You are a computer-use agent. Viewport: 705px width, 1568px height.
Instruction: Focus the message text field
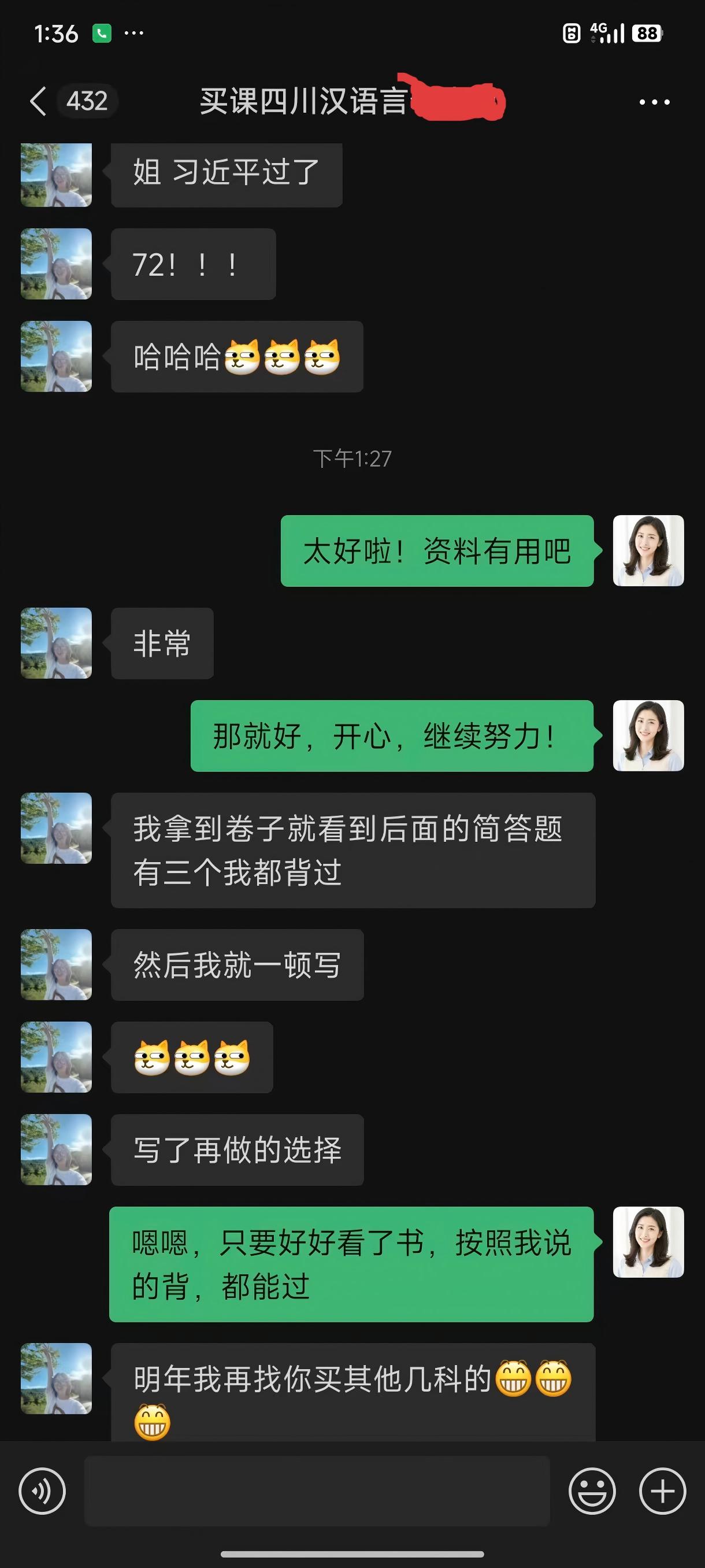point(316,1491)
